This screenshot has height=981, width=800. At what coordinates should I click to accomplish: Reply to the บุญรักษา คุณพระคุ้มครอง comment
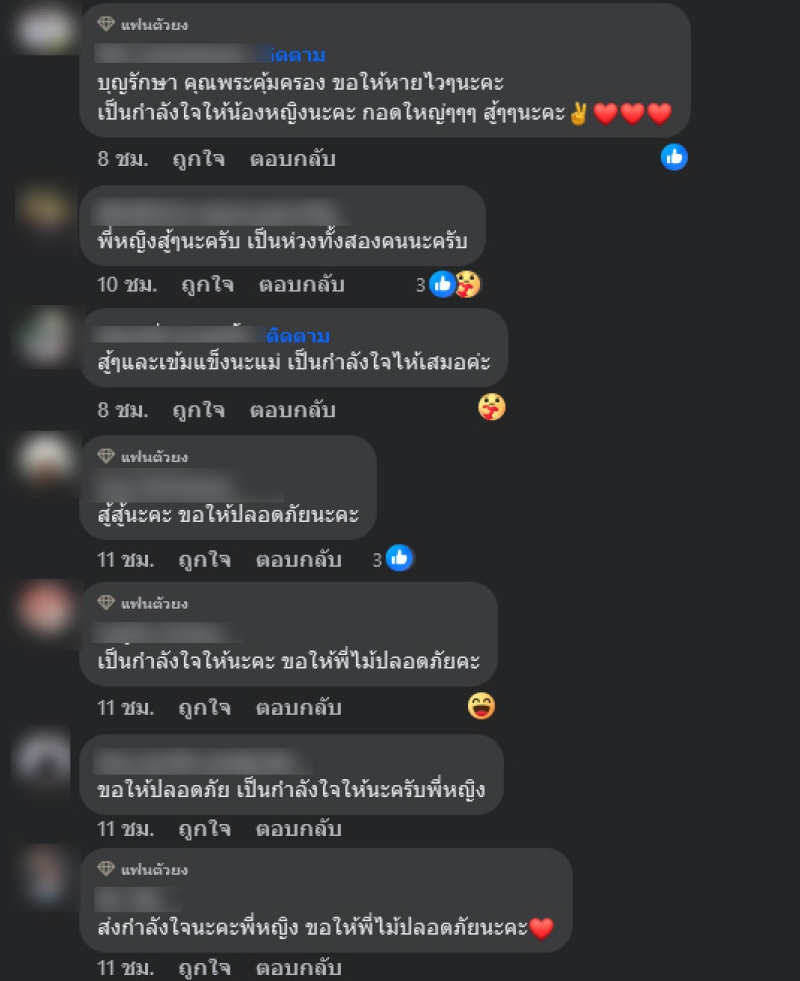coord(292,158)
